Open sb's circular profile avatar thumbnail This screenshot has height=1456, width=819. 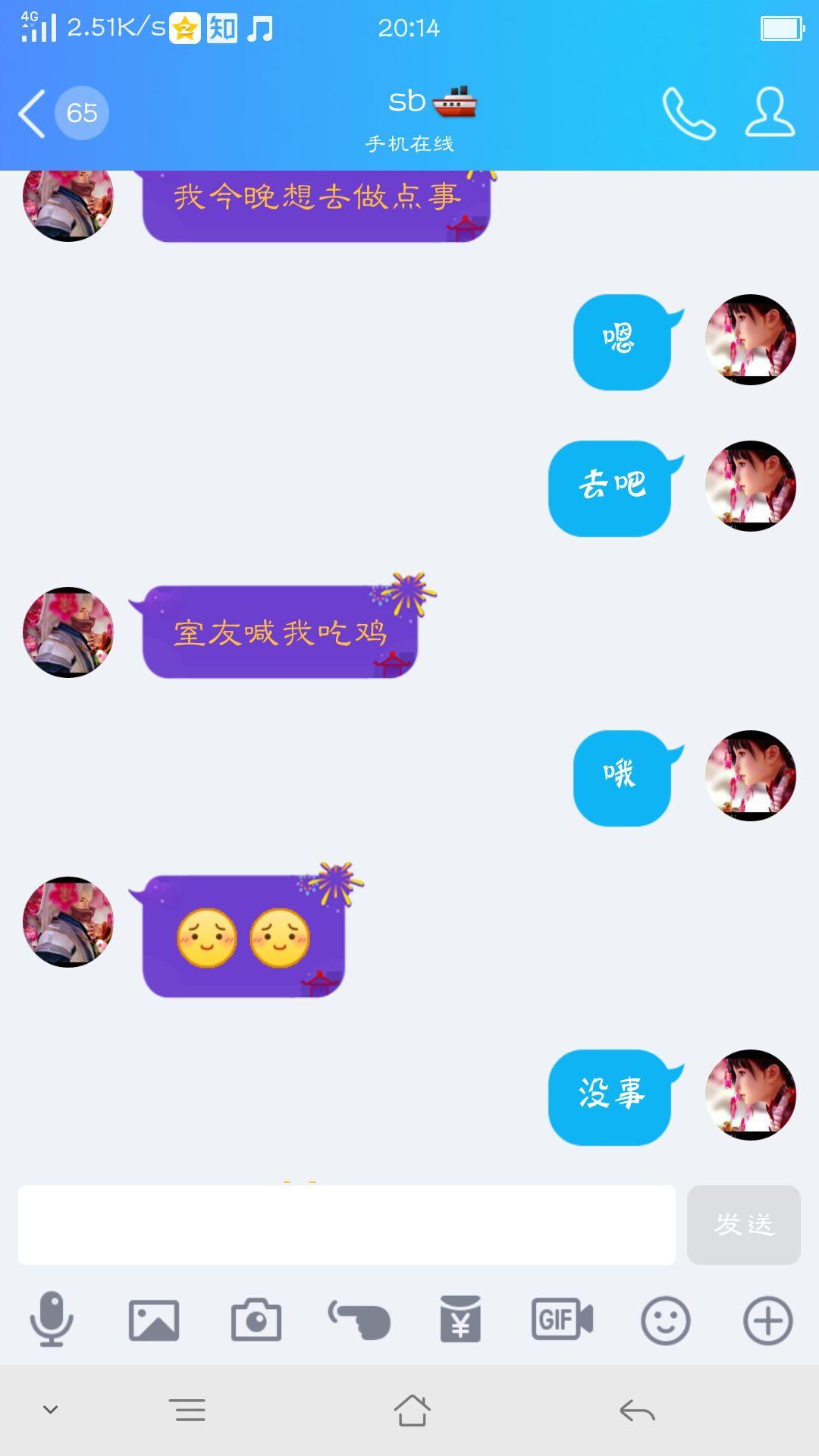[67, 632]
